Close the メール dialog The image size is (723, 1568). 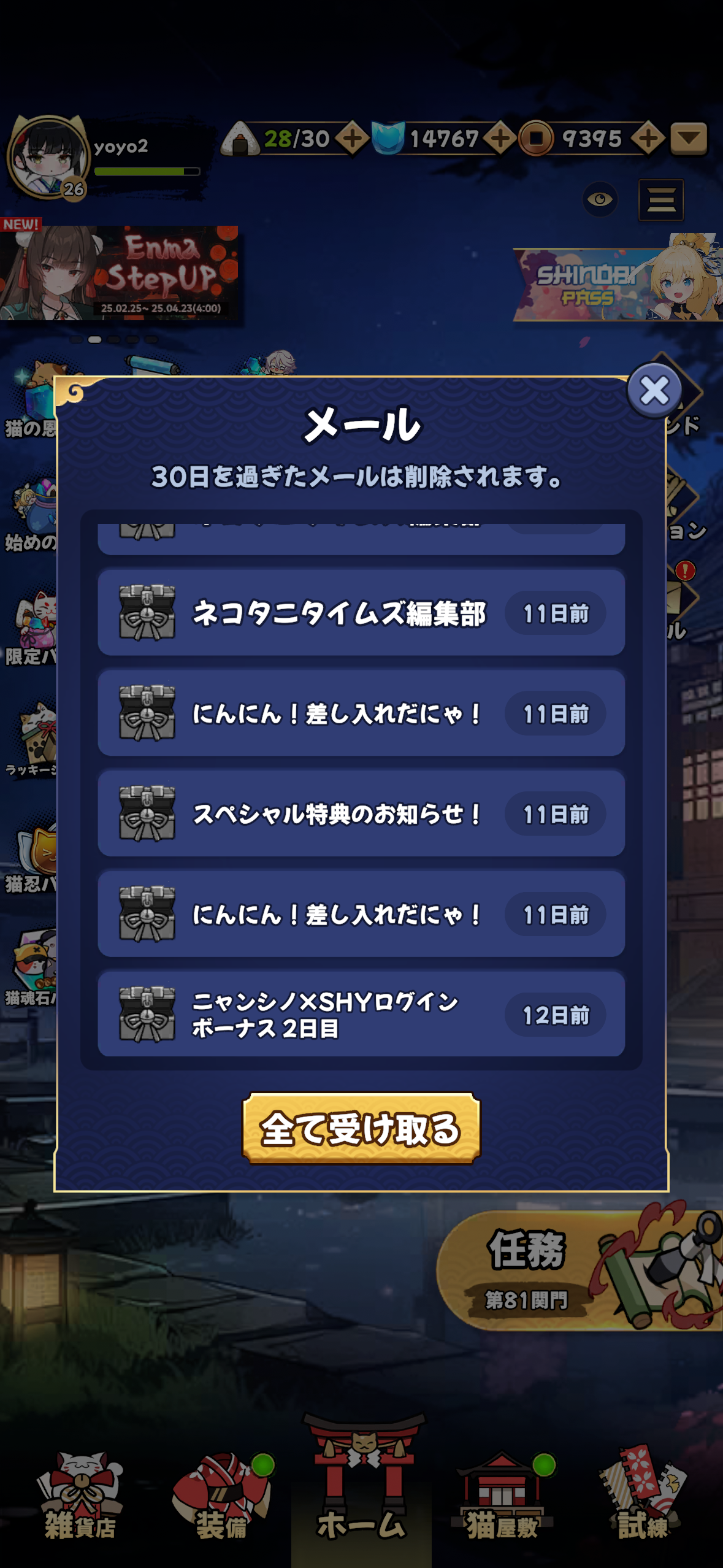654,391
